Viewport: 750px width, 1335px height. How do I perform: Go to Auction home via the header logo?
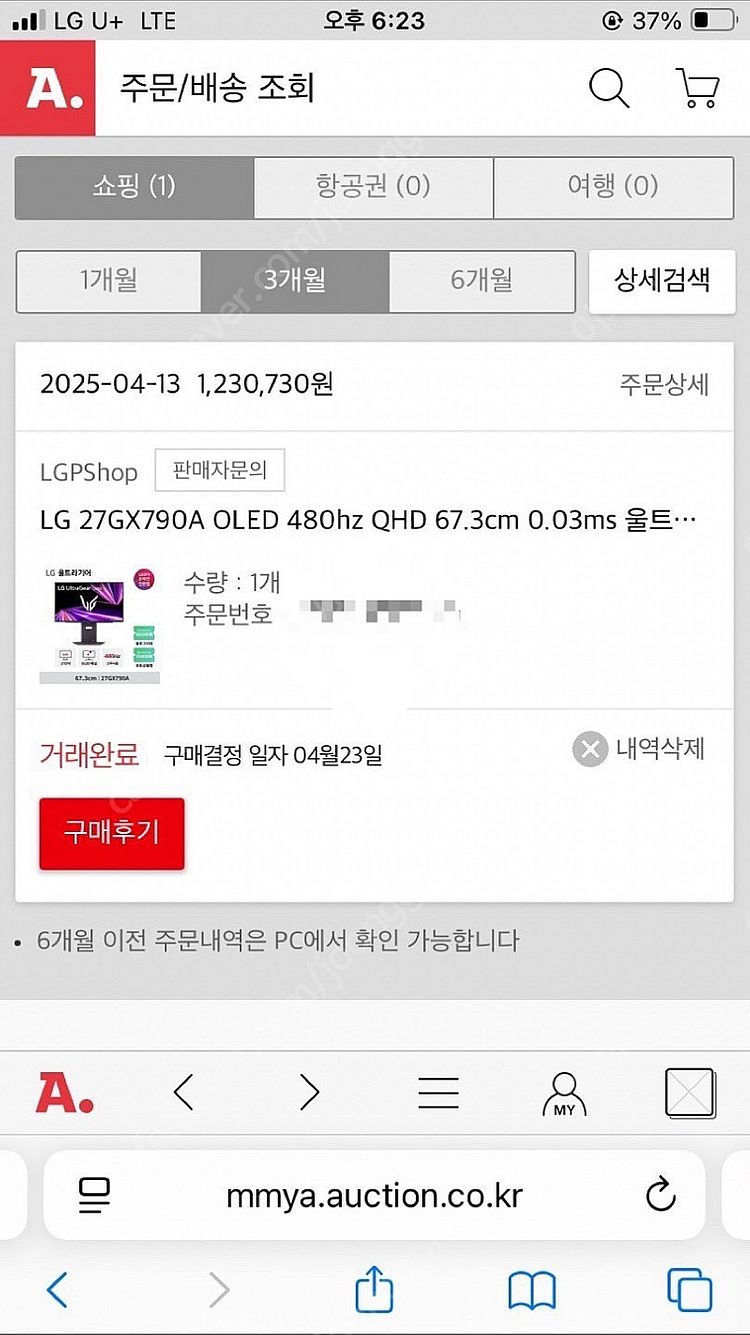coord(48,88)
